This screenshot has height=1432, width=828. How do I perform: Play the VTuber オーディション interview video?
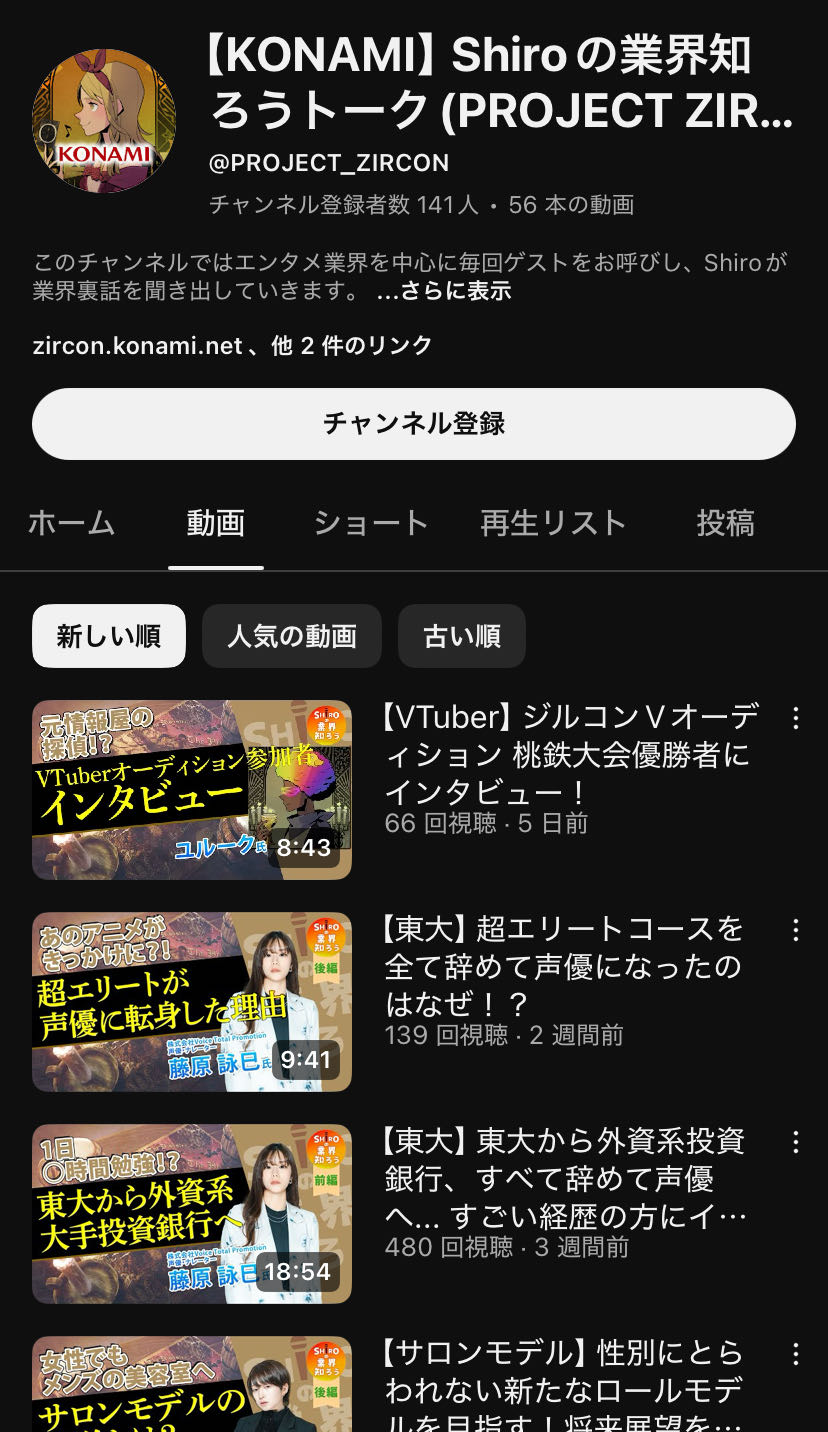pos(192,790)
